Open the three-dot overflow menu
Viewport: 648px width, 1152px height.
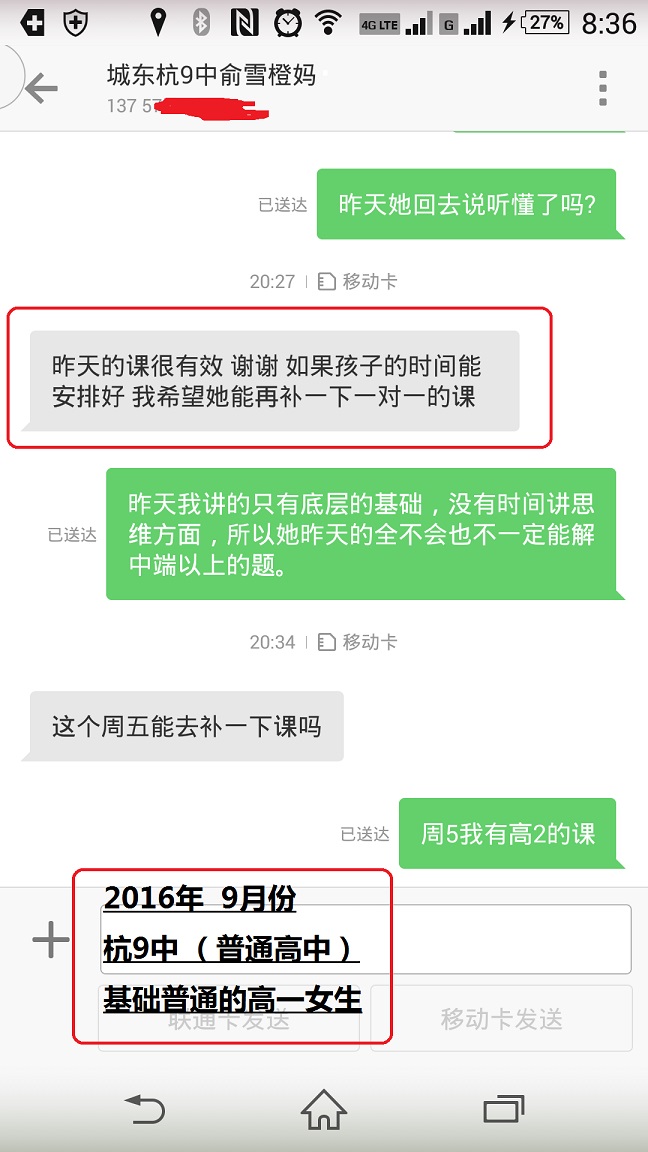coord(603,88)
